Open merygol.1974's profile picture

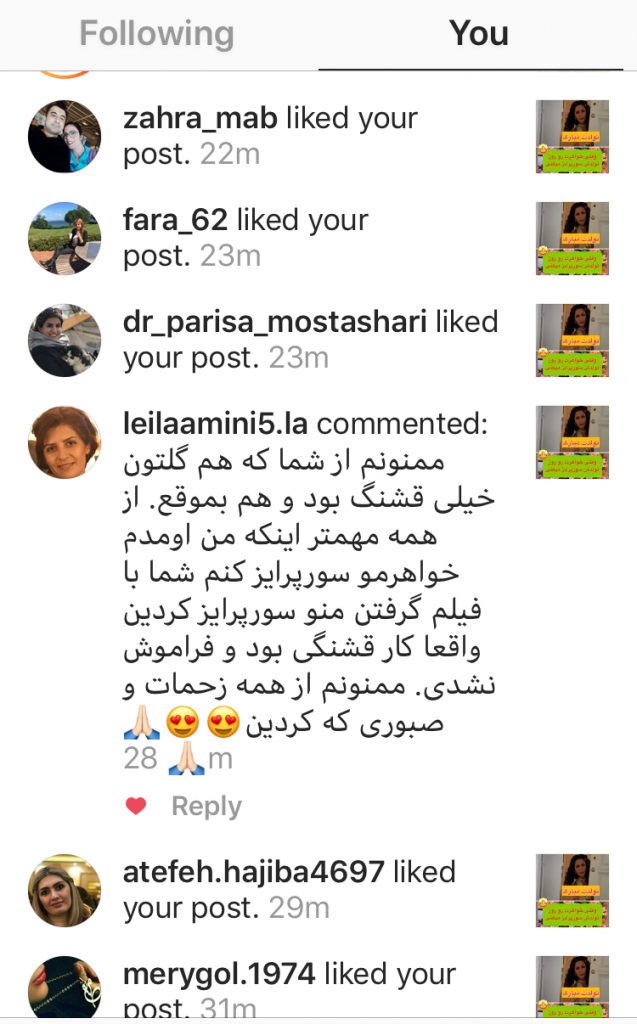coord(64,988)
